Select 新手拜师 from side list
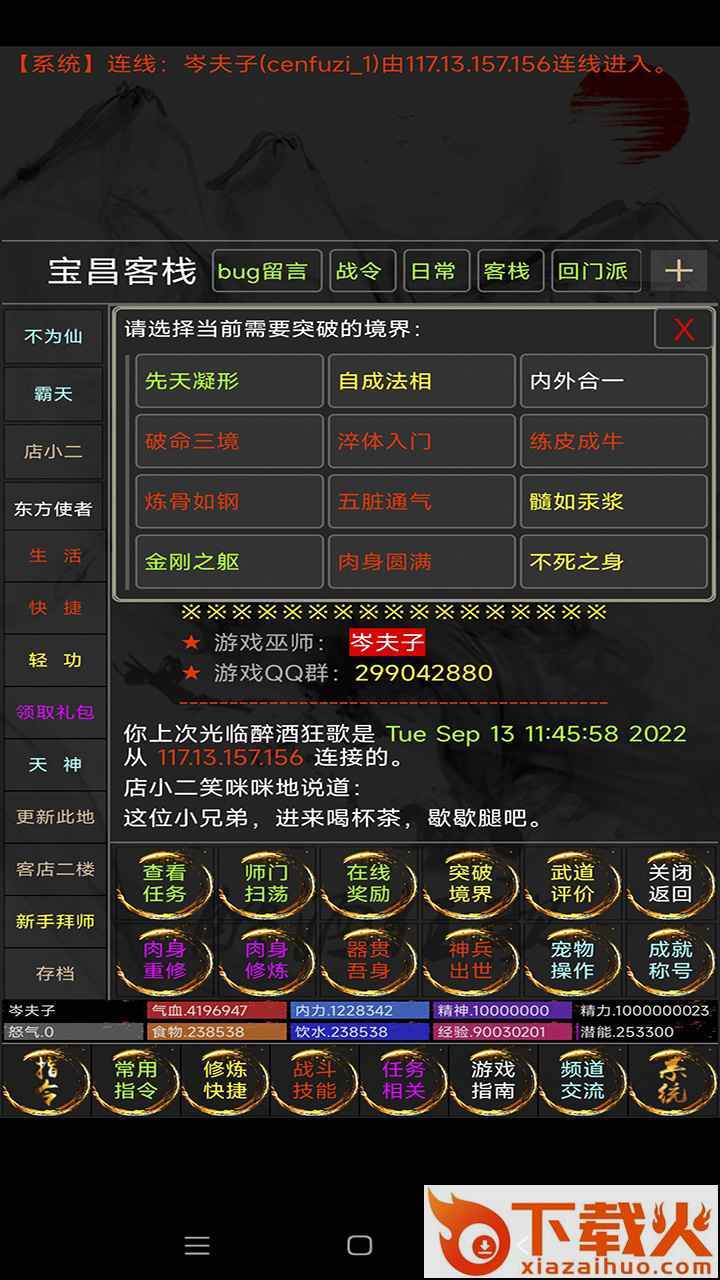 [54, 921]
